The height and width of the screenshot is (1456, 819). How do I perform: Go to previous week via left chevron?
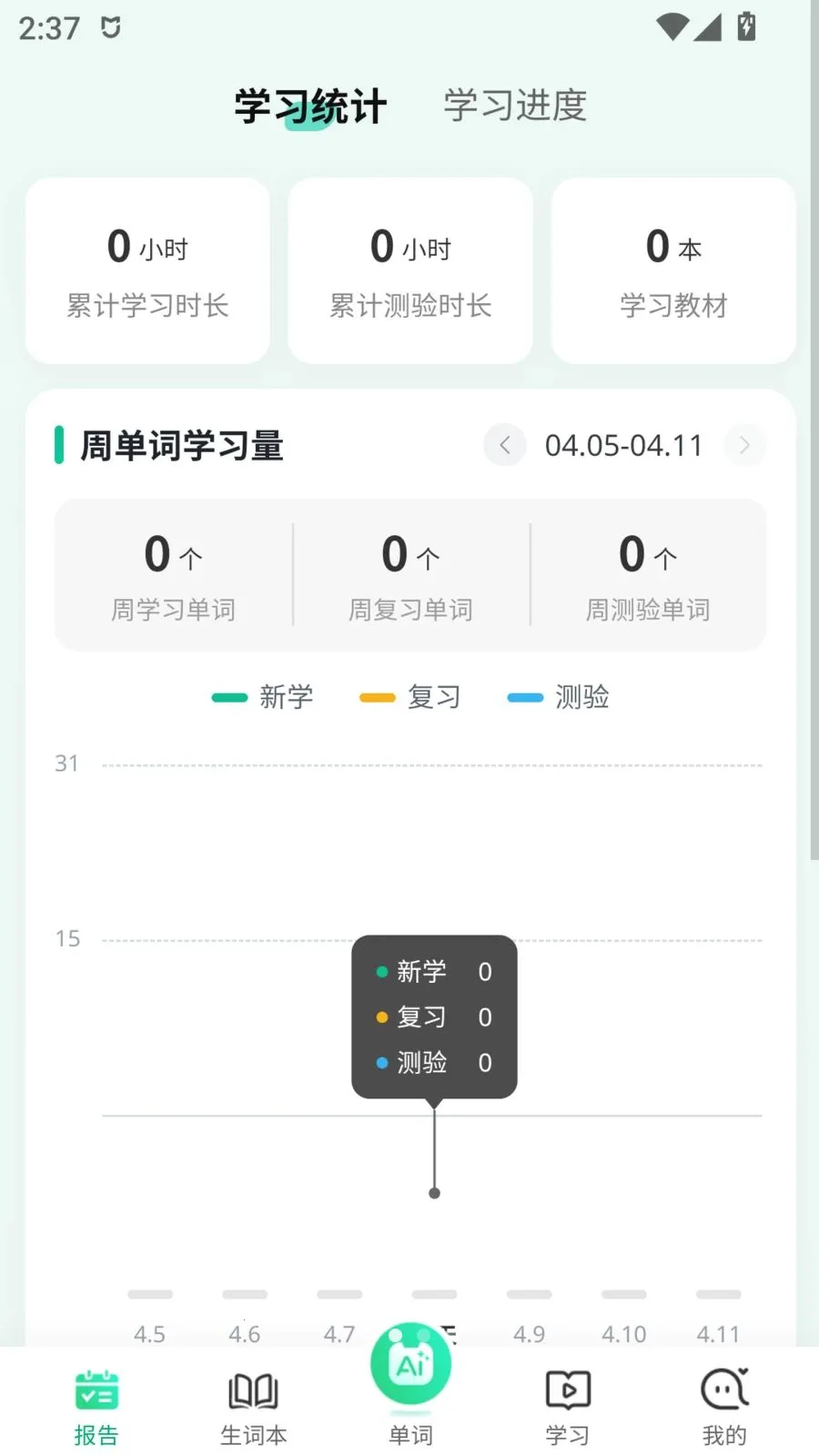tap(504, 445)
